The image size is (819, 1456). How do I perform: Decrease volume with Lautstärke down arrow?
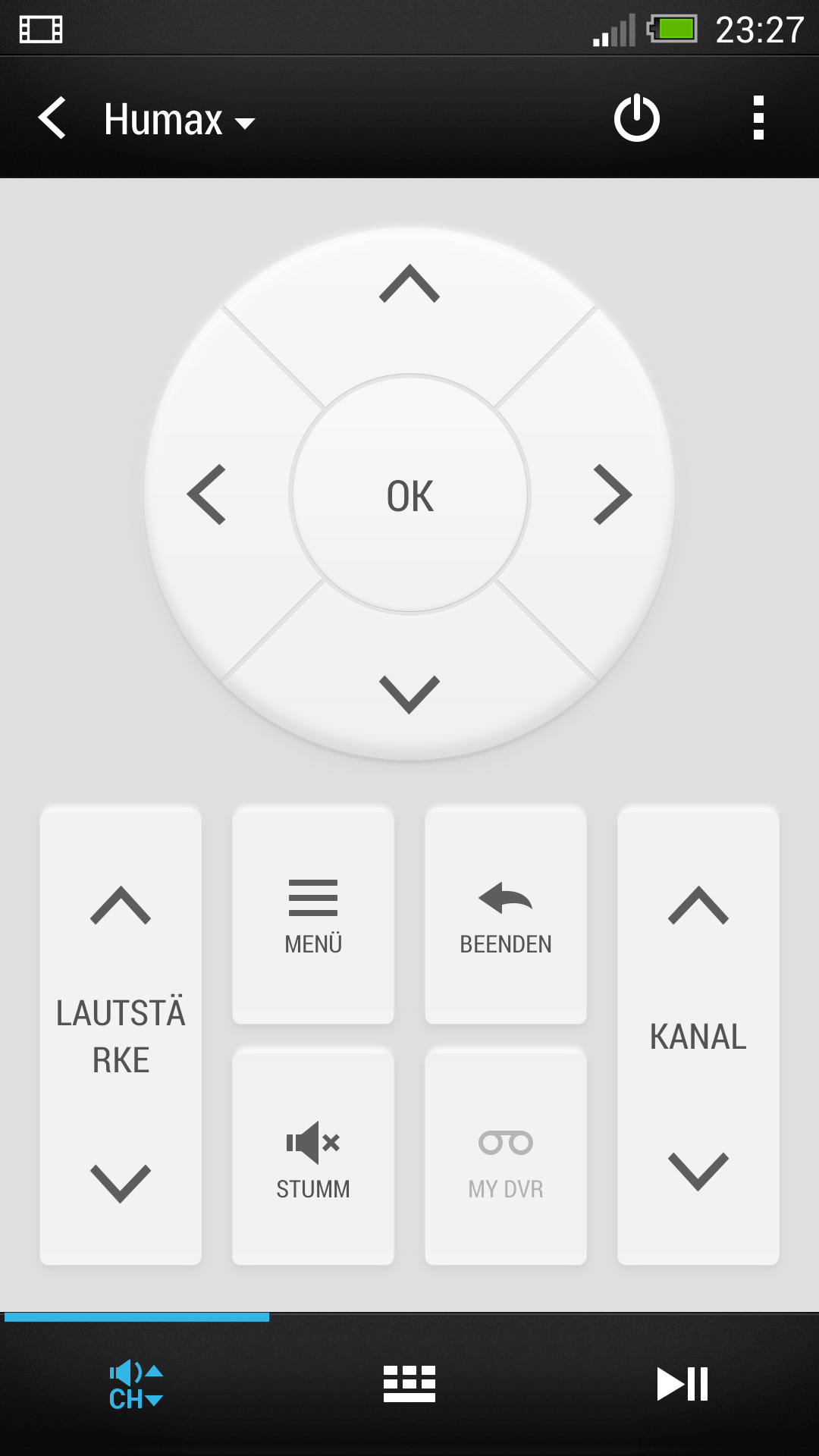(121, 1183)
